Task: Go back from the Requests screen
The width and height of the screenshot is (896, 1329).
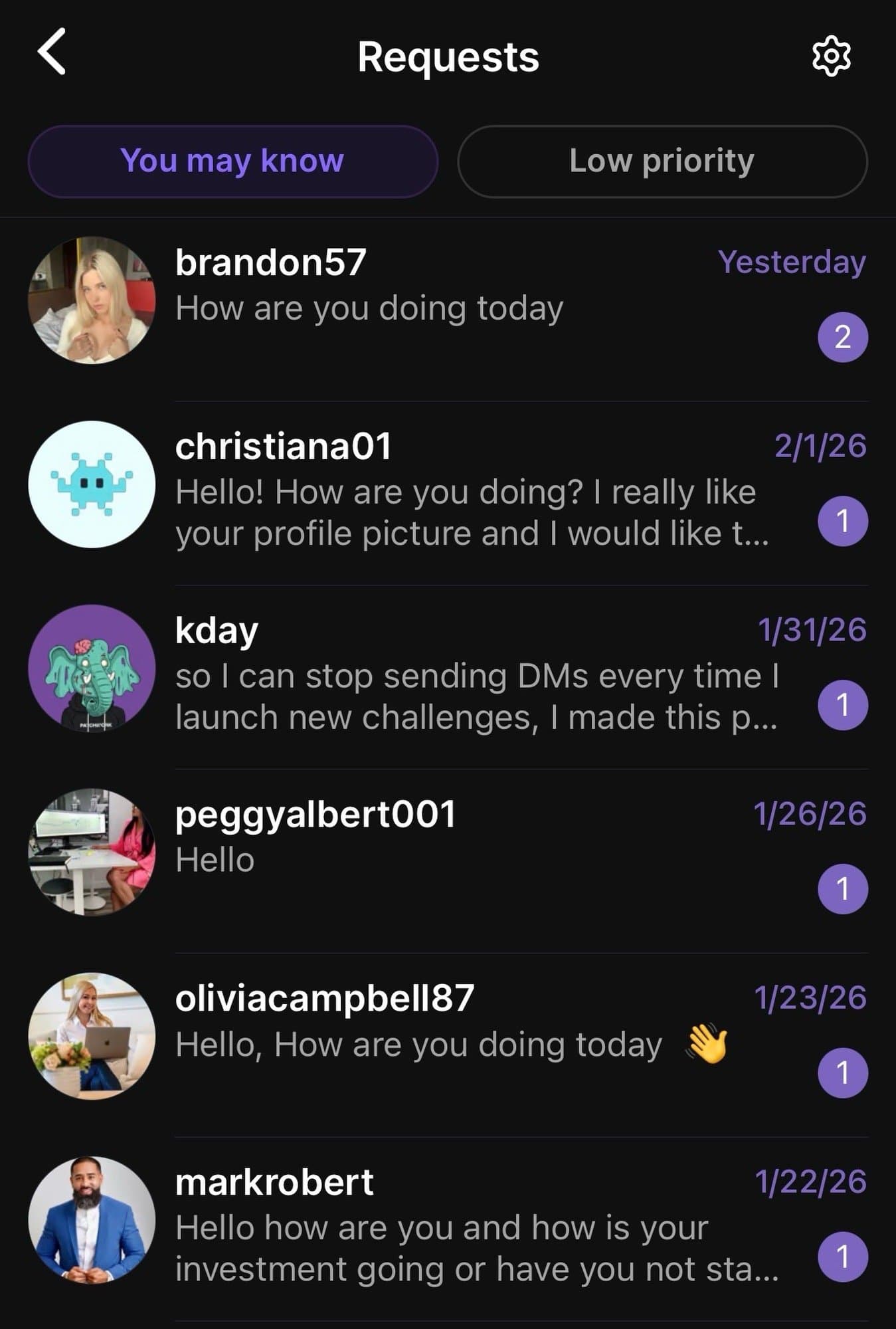Action: pyautogui.click(x=51, y=52)
